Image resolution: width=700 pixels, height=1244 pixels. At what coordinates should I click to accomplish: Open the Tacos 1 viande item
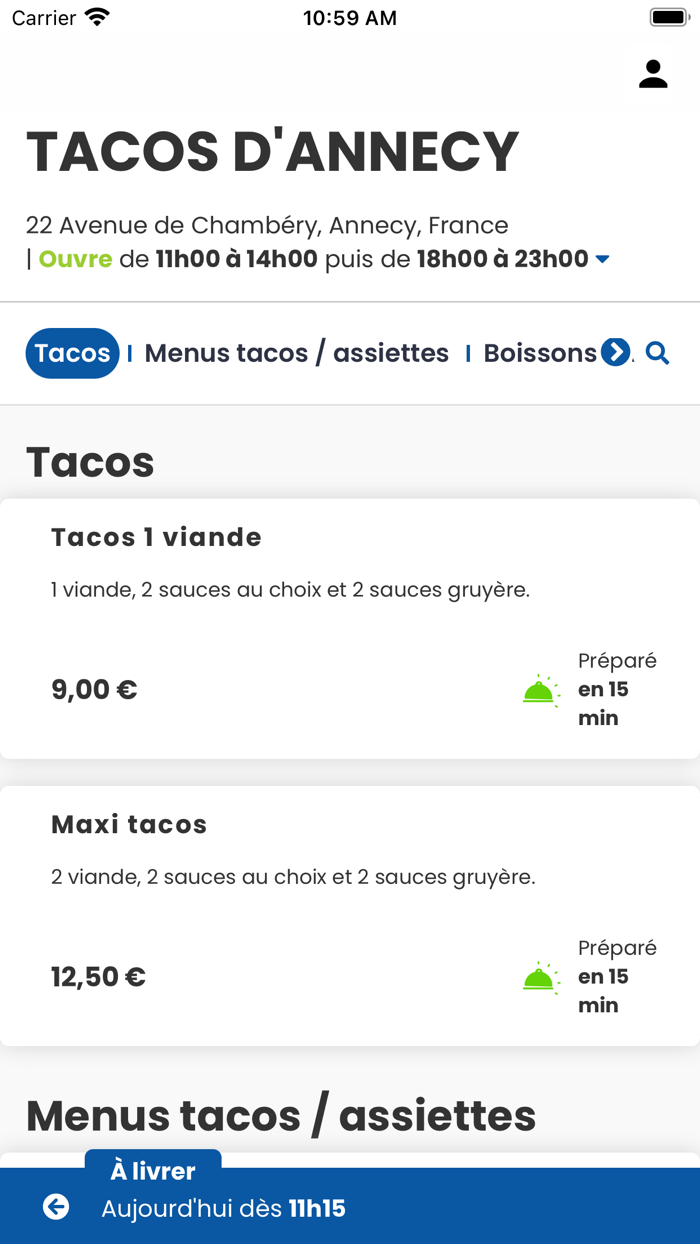pyautogui.click(x=349, y=628)
